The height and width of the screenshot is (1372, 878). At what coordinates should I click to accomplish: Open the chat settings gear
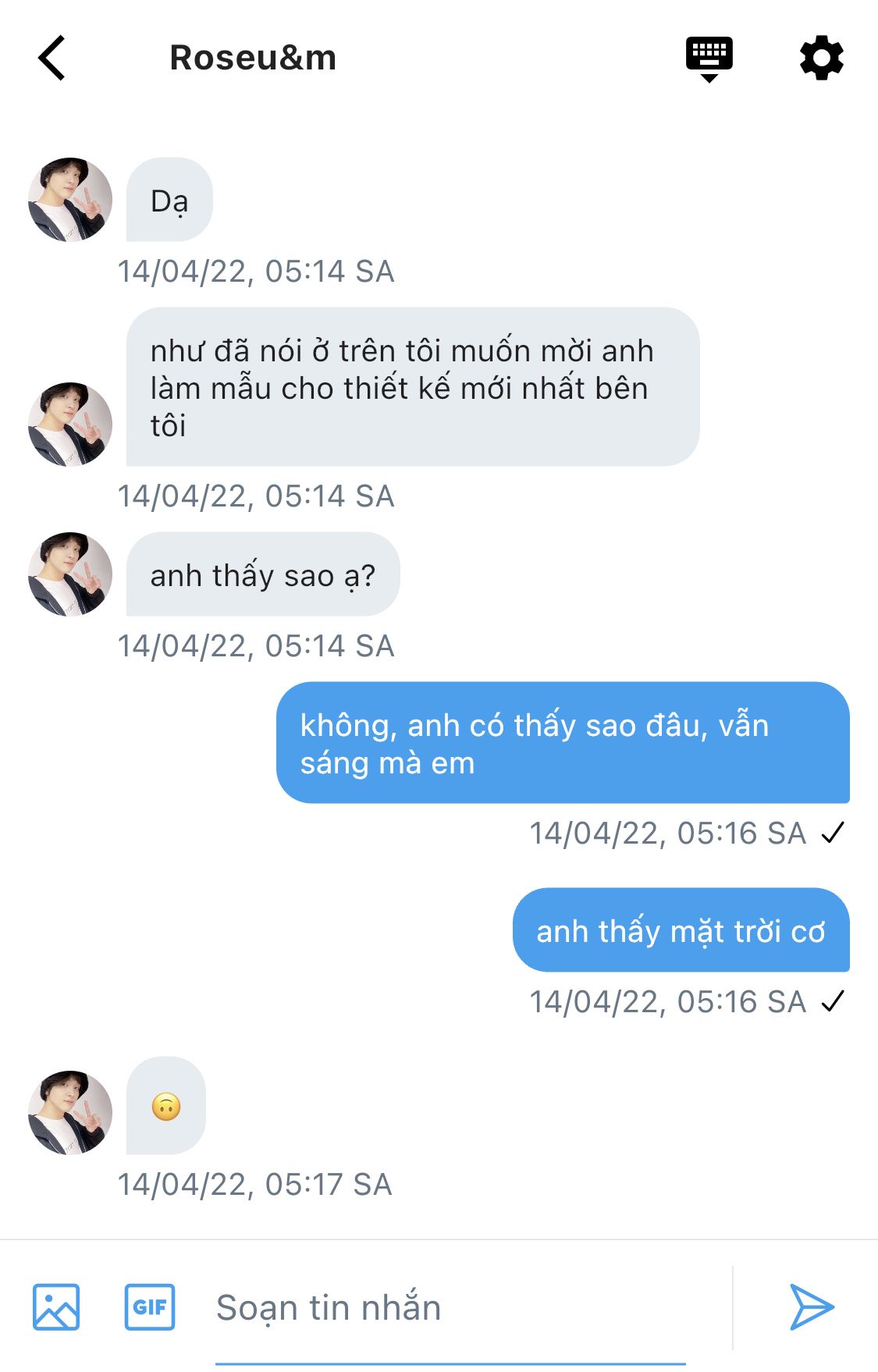tap(821, 59)
